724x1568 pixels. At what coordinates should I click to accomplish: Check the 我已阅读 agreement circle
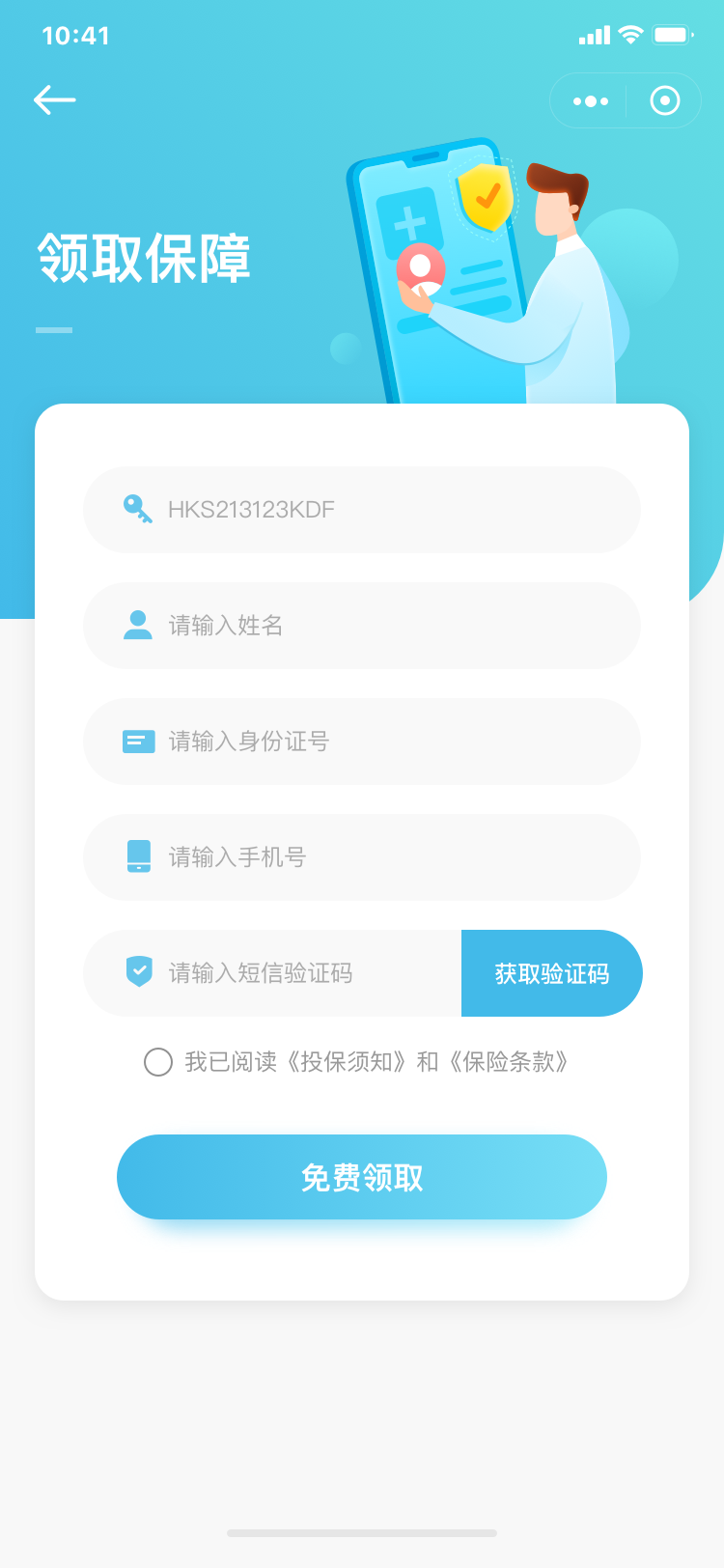tap(158, 1062)
